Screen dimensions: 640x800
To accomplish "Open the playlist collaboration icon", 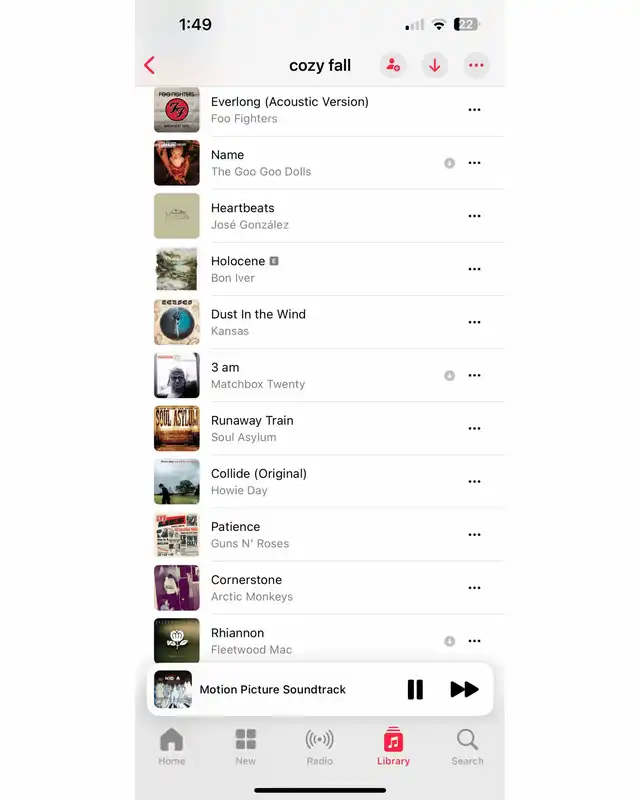I will (392, 65).
